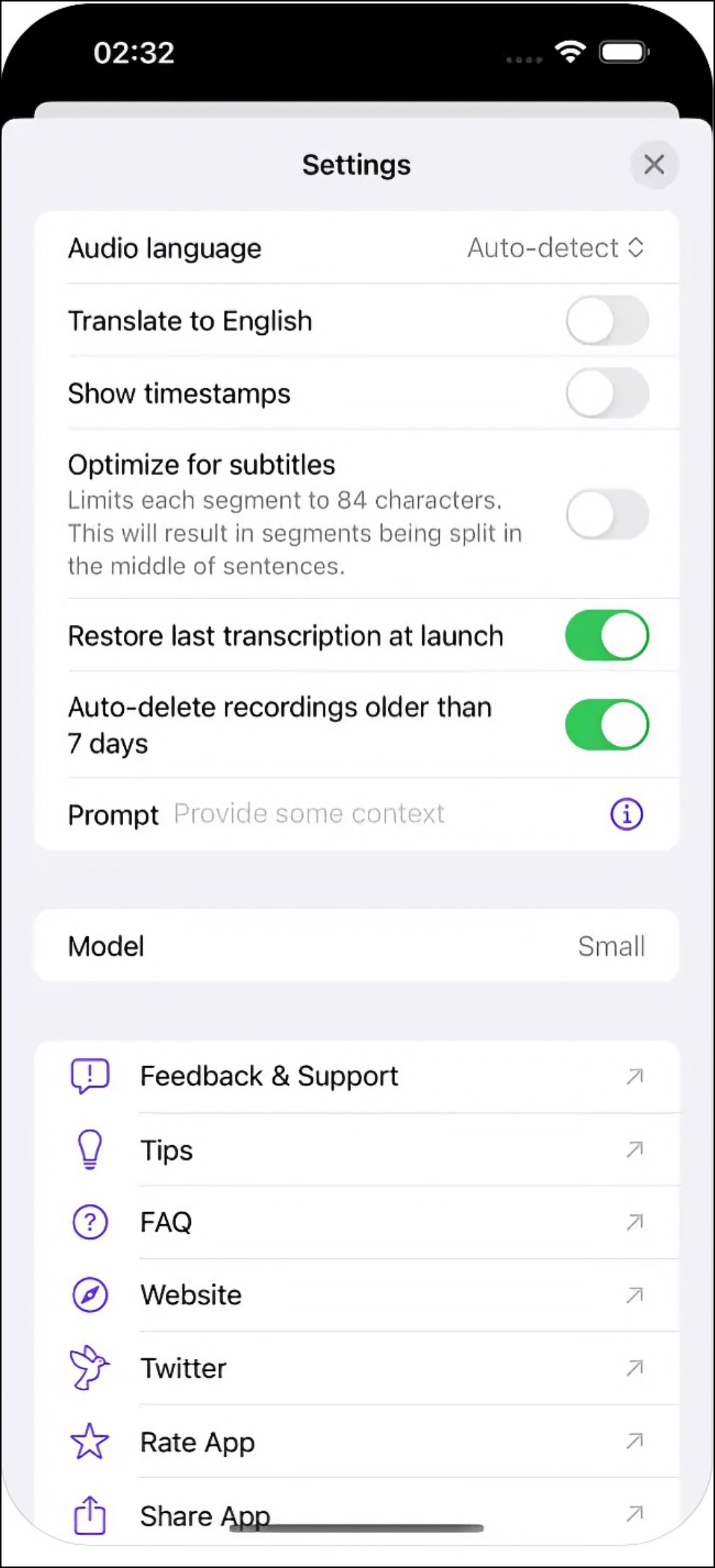Open the Audio language Auto-detect picker

[x=555, y=248]
